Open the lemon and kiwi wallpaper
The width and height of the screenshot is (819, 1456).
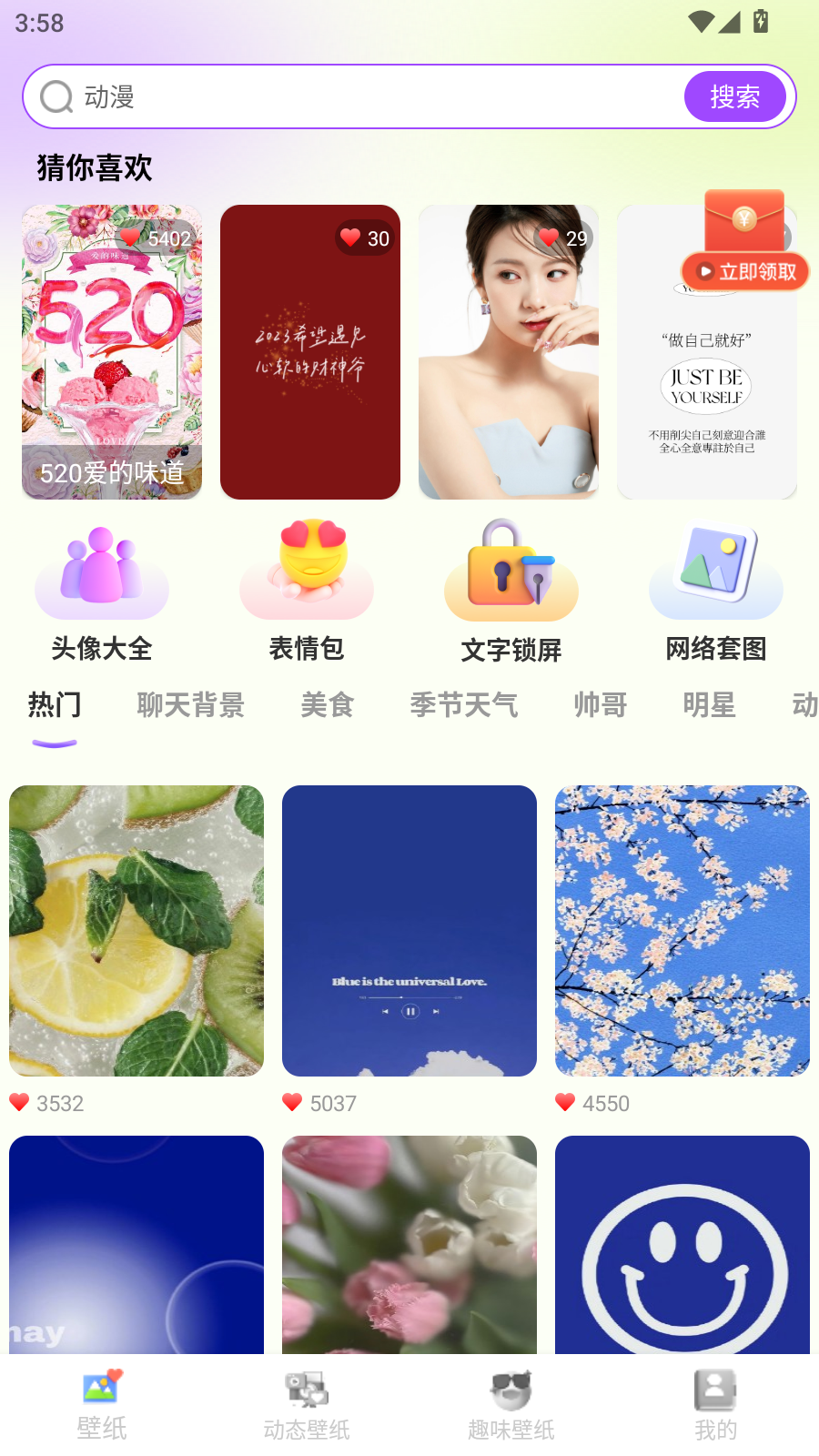136,930
